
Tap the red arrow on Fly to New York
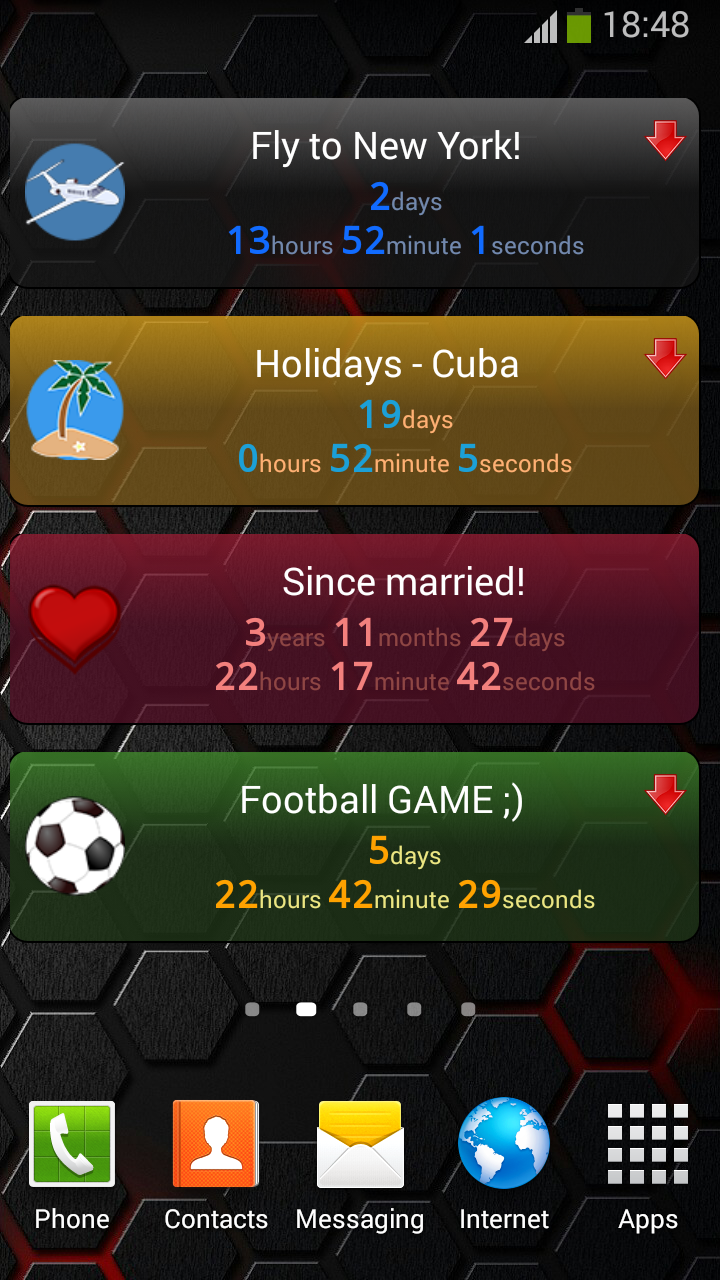pyautogui.click(x=665, y=141)
